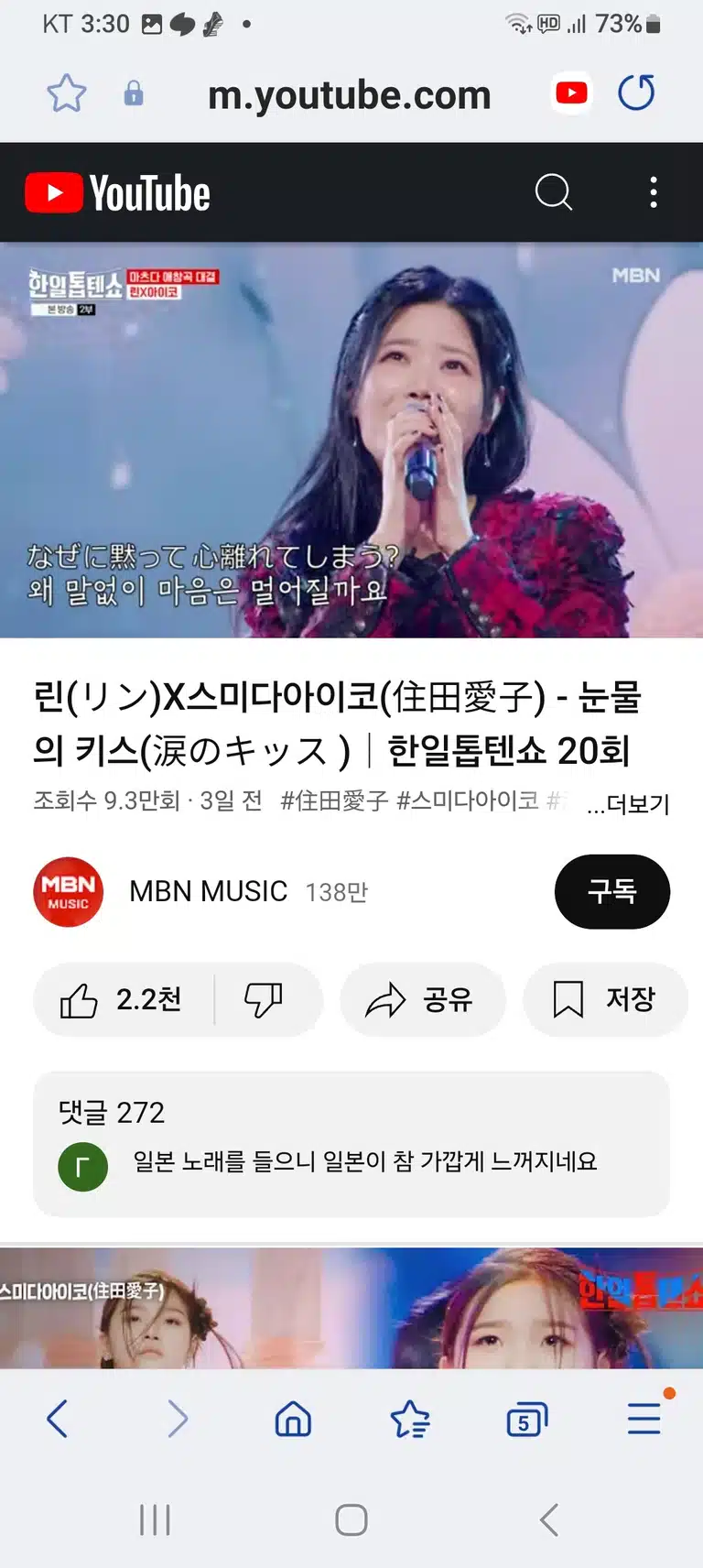Reload the page
The width and height of the screenshot is (703, 1568).
(636, 93)
